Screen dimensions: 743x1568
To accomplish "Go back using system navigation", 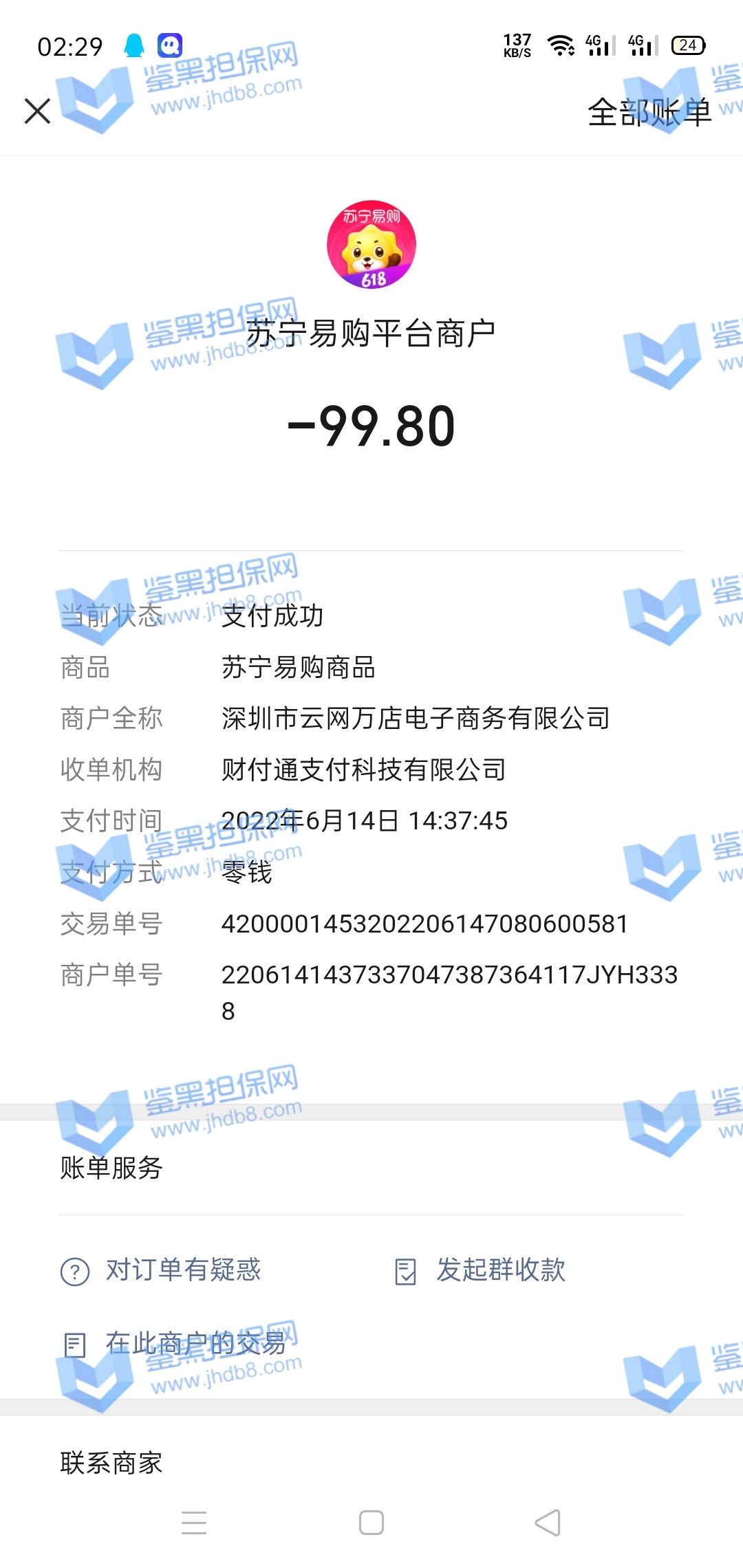I will [548, 1523].
